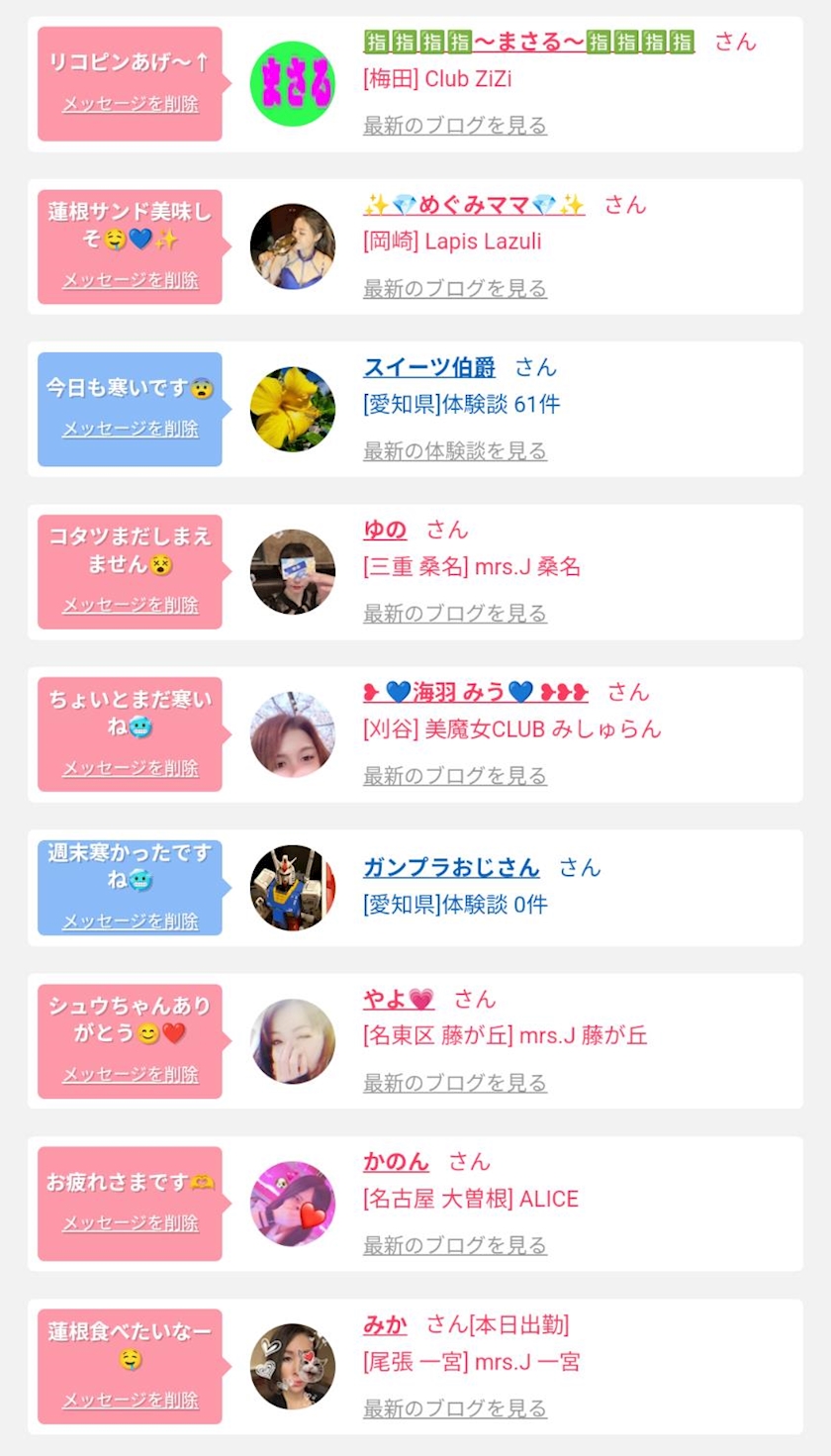Tap まさる's green avatar picture
831x1456 pixels.
point(293,84)
